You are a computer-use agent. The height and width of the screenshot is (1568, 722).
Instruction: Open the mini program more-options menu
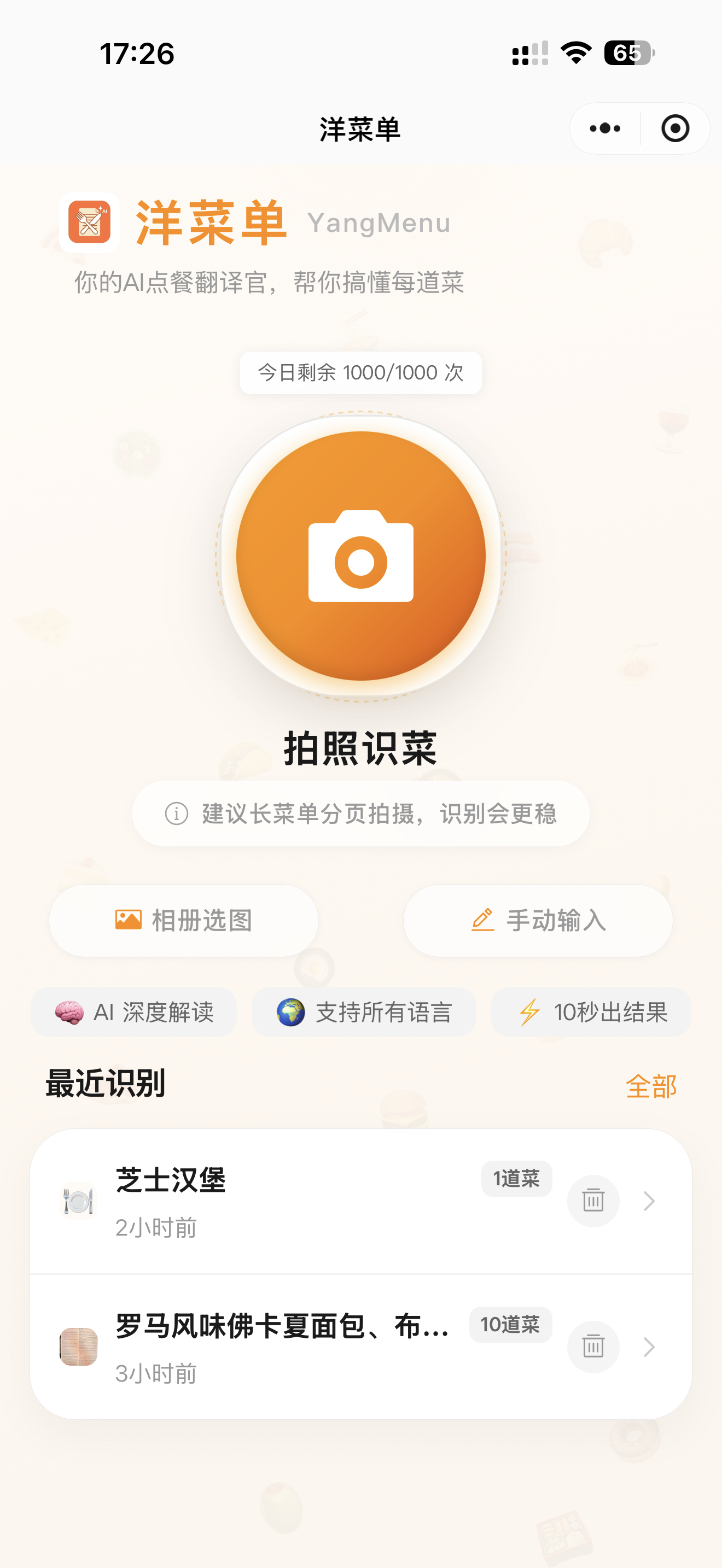tap(604, 128)
